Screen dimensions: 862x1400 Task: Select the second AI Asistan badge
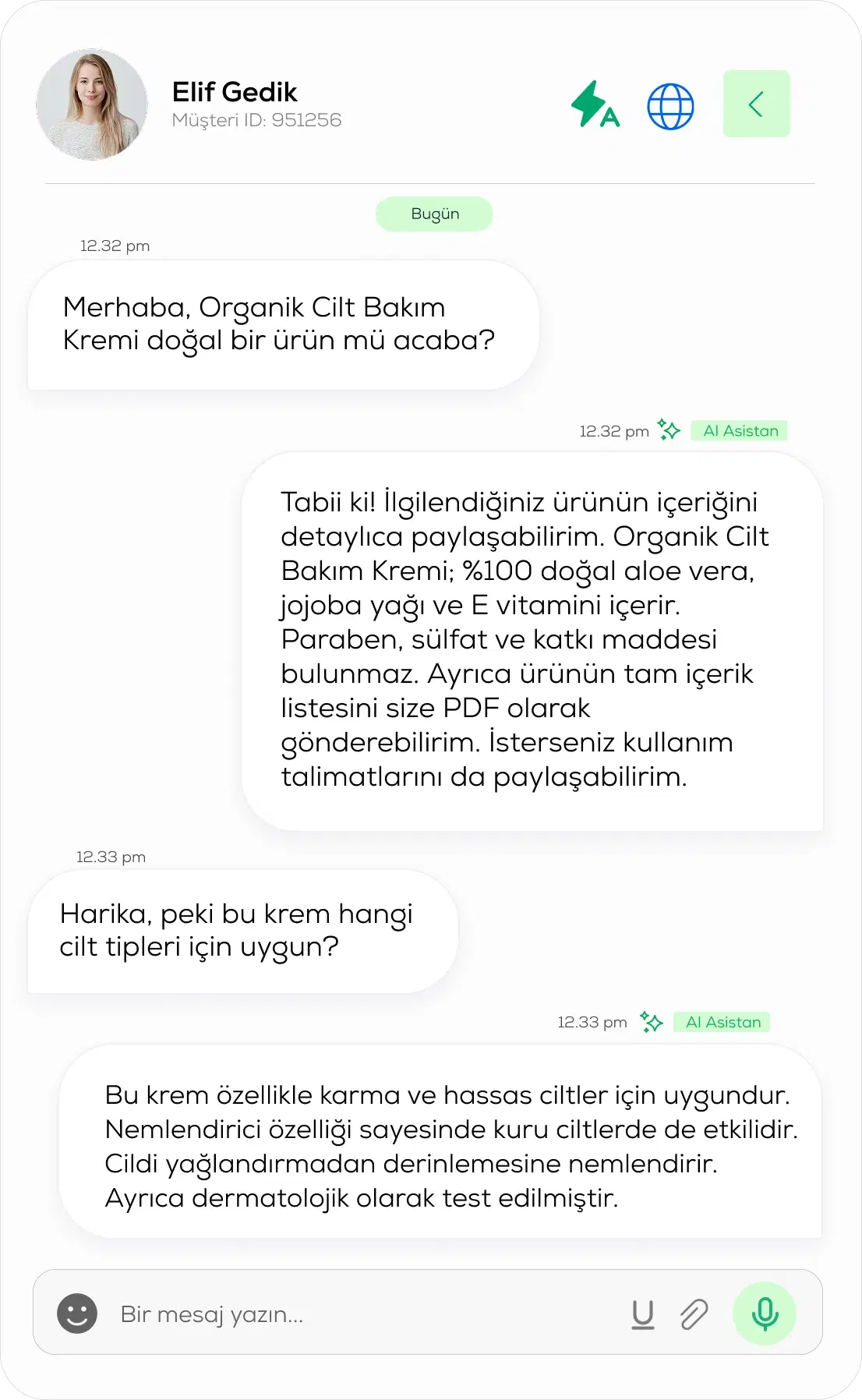722,1022
